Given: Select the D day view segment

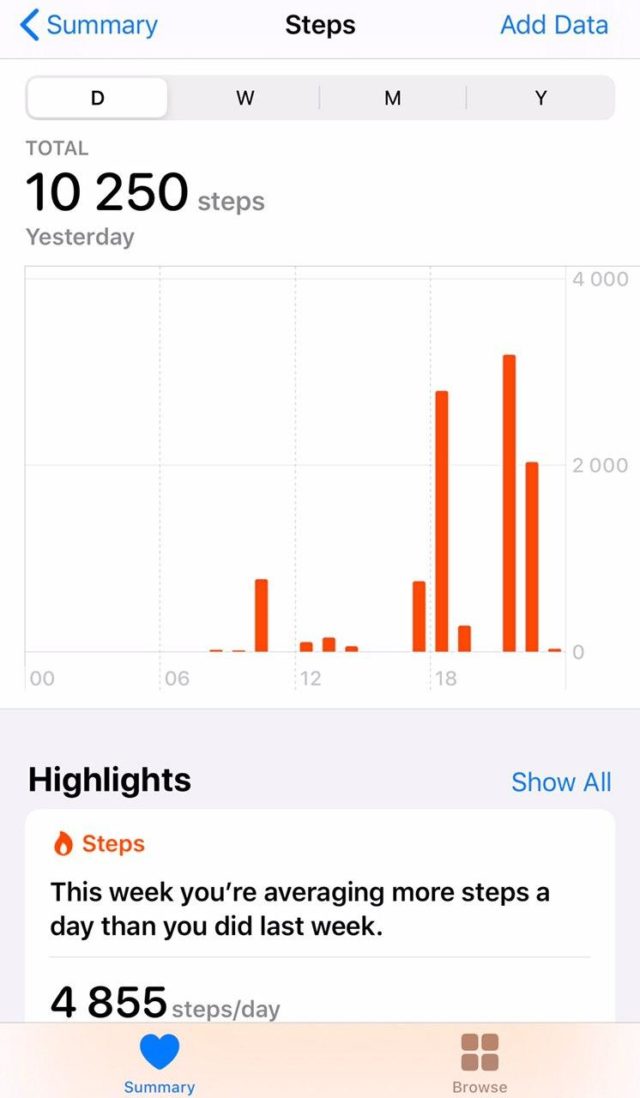Looking at the screenshot, I should [98, 98].
